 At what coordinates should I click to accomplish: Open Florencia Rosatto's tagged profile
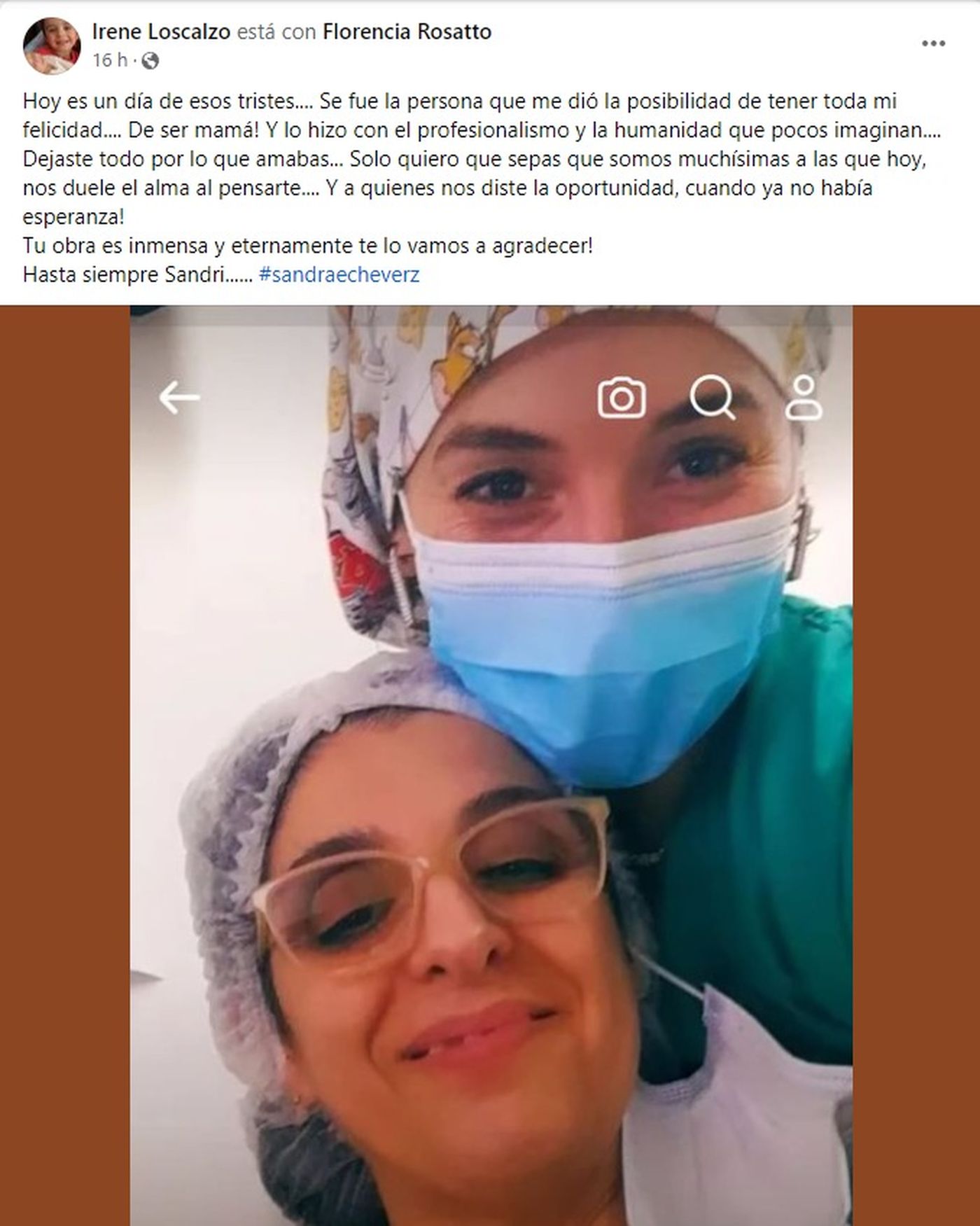click(407, 32)
